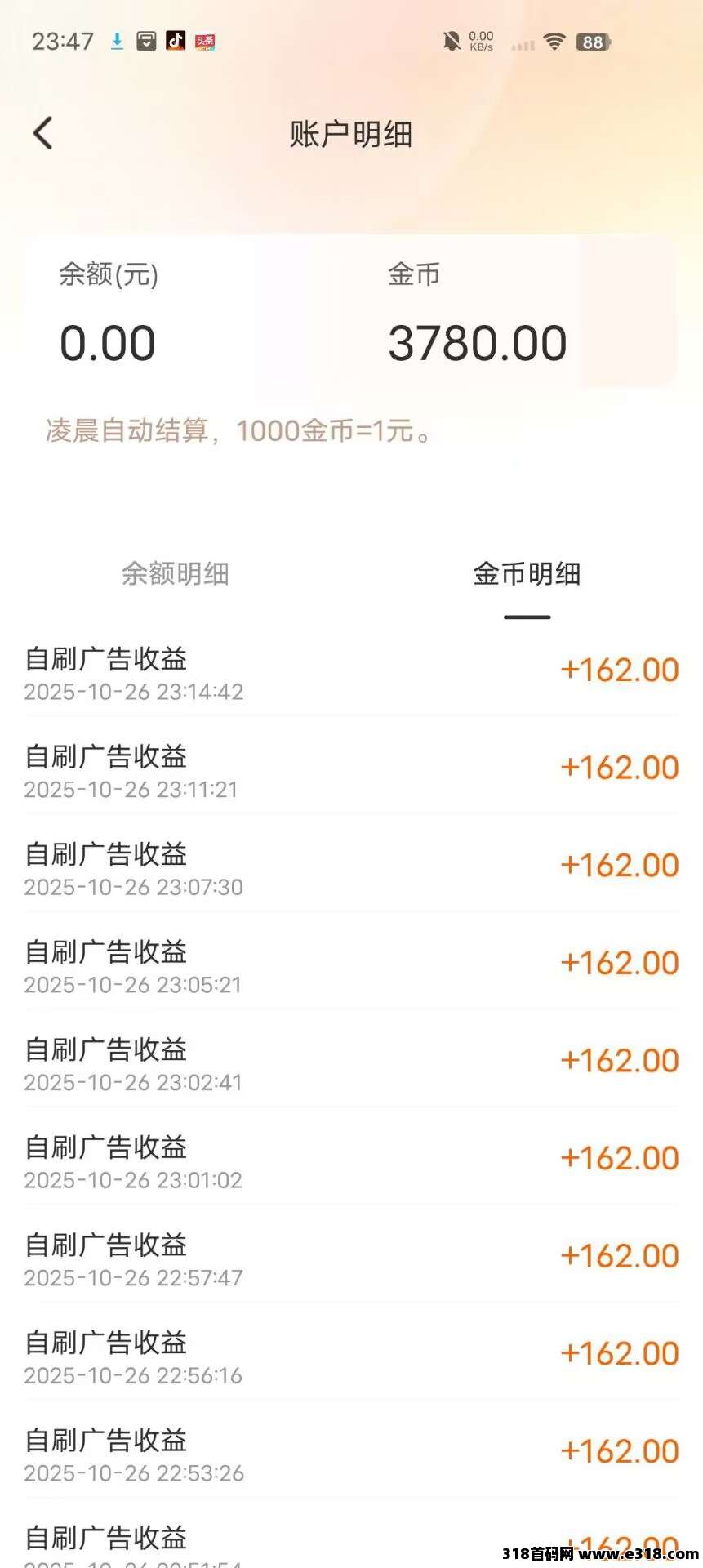Select the 金币明细 tab
The image size is (703, 1568).
click(x=527, y=574)
